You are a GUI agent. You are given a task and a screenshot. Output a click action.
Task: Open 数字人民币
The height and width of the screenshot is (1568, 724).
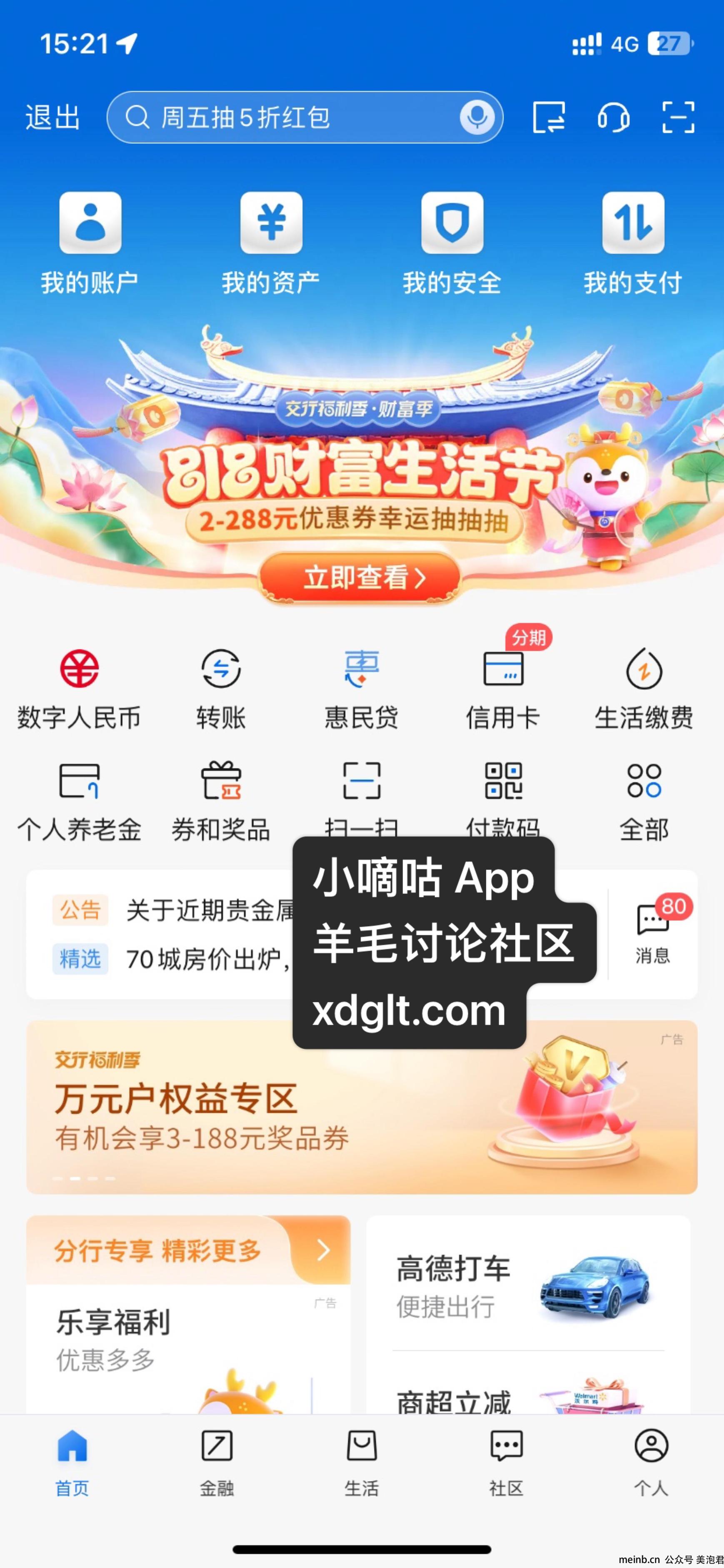[79, 689]
